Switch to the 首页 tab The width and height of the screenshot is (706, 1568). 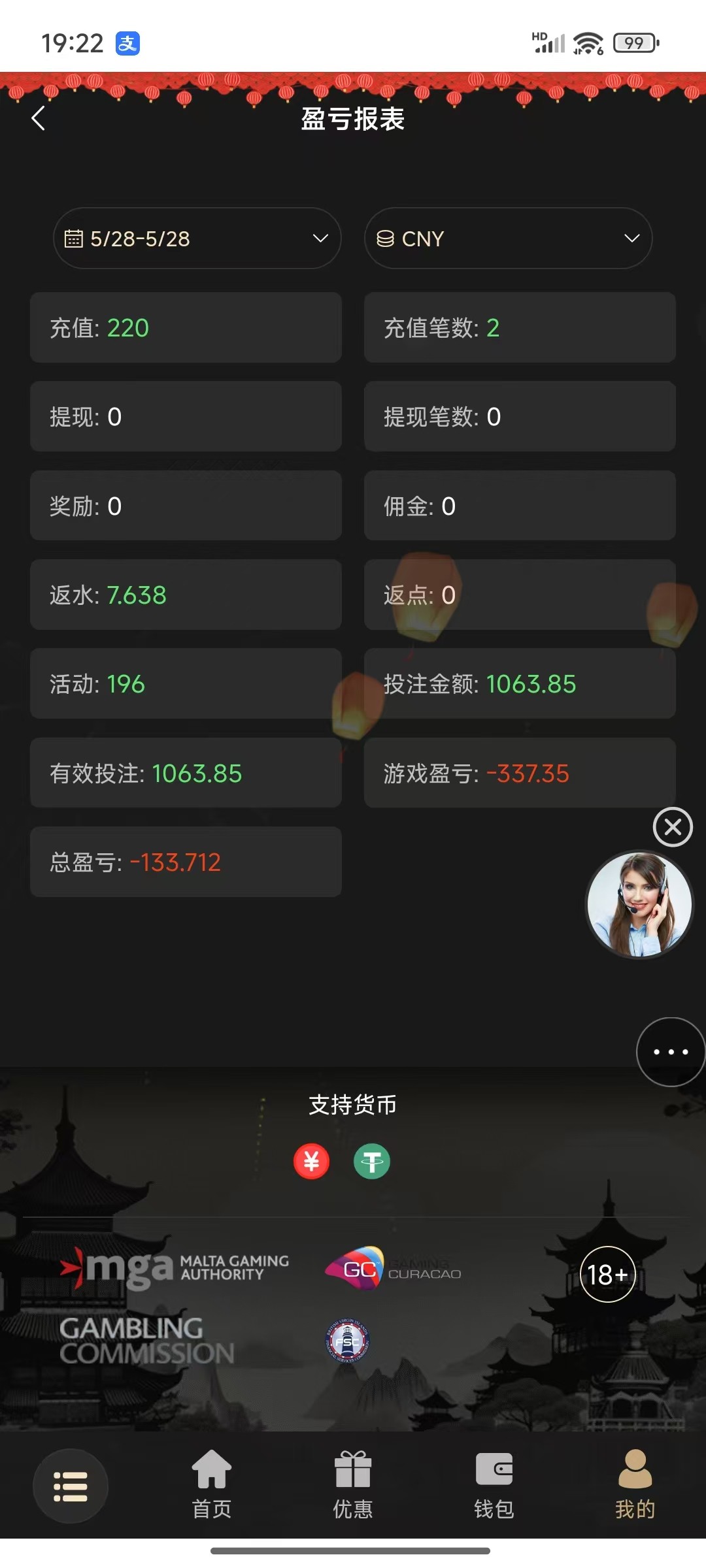(x=212, y=1484)
